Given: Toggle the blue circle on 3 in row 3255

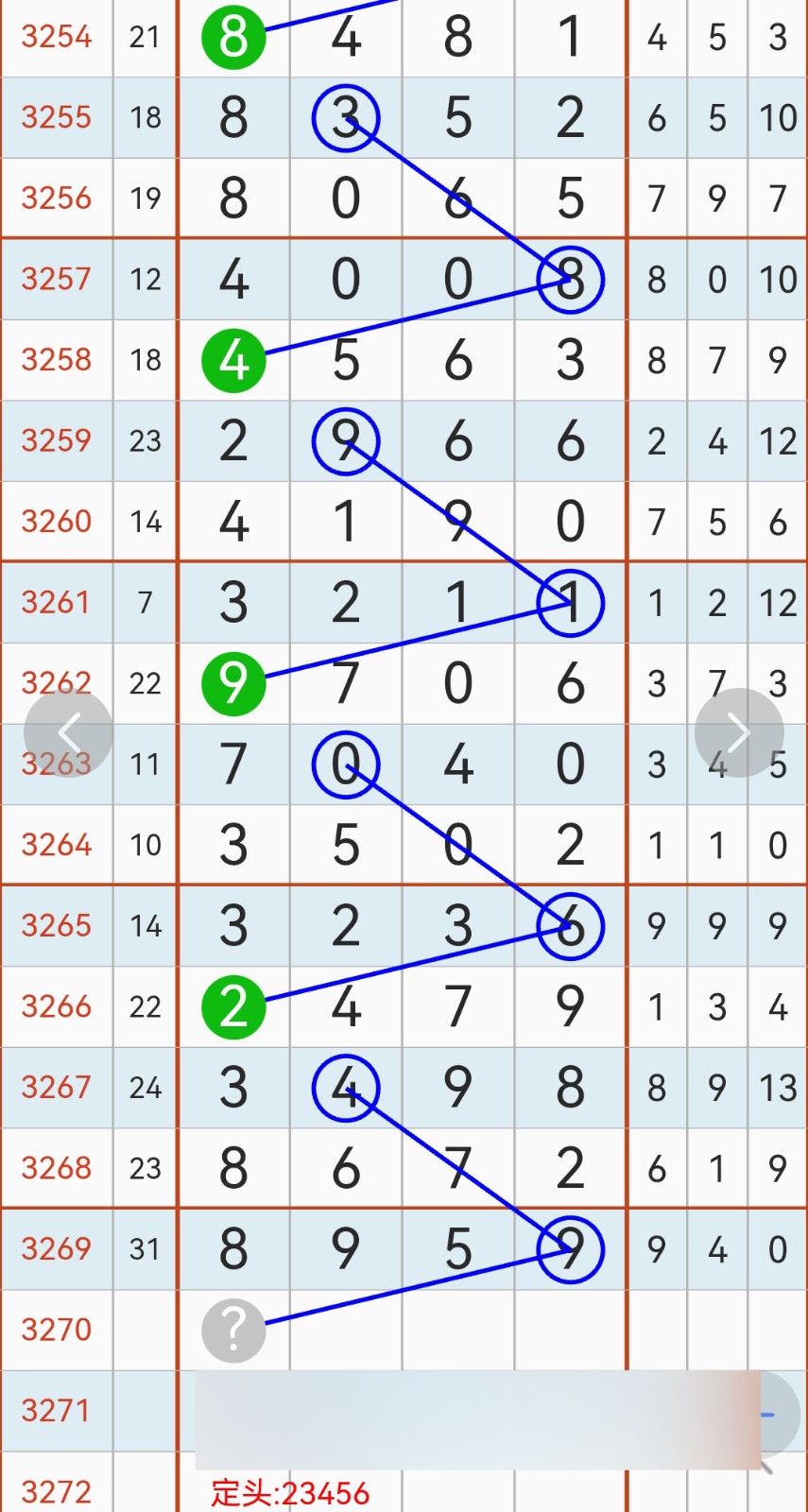Looking at the screenshot, I should (x=346, y=118).
